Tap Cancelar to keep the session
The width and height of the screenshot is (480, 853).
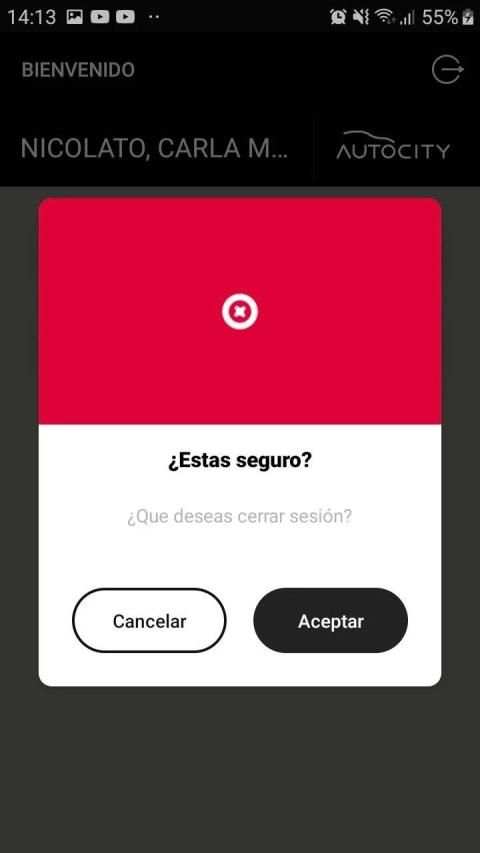[x=149, y=621]
